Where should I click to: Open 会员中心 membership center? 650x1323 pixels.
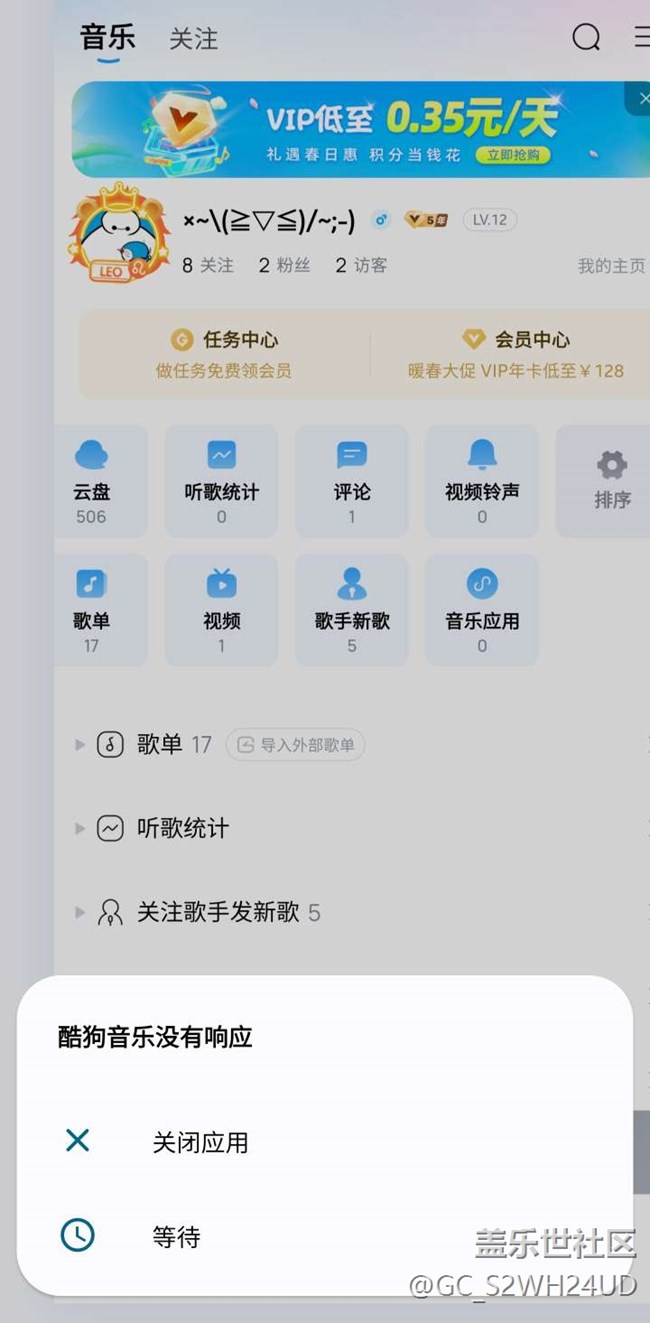click(515, 354)
